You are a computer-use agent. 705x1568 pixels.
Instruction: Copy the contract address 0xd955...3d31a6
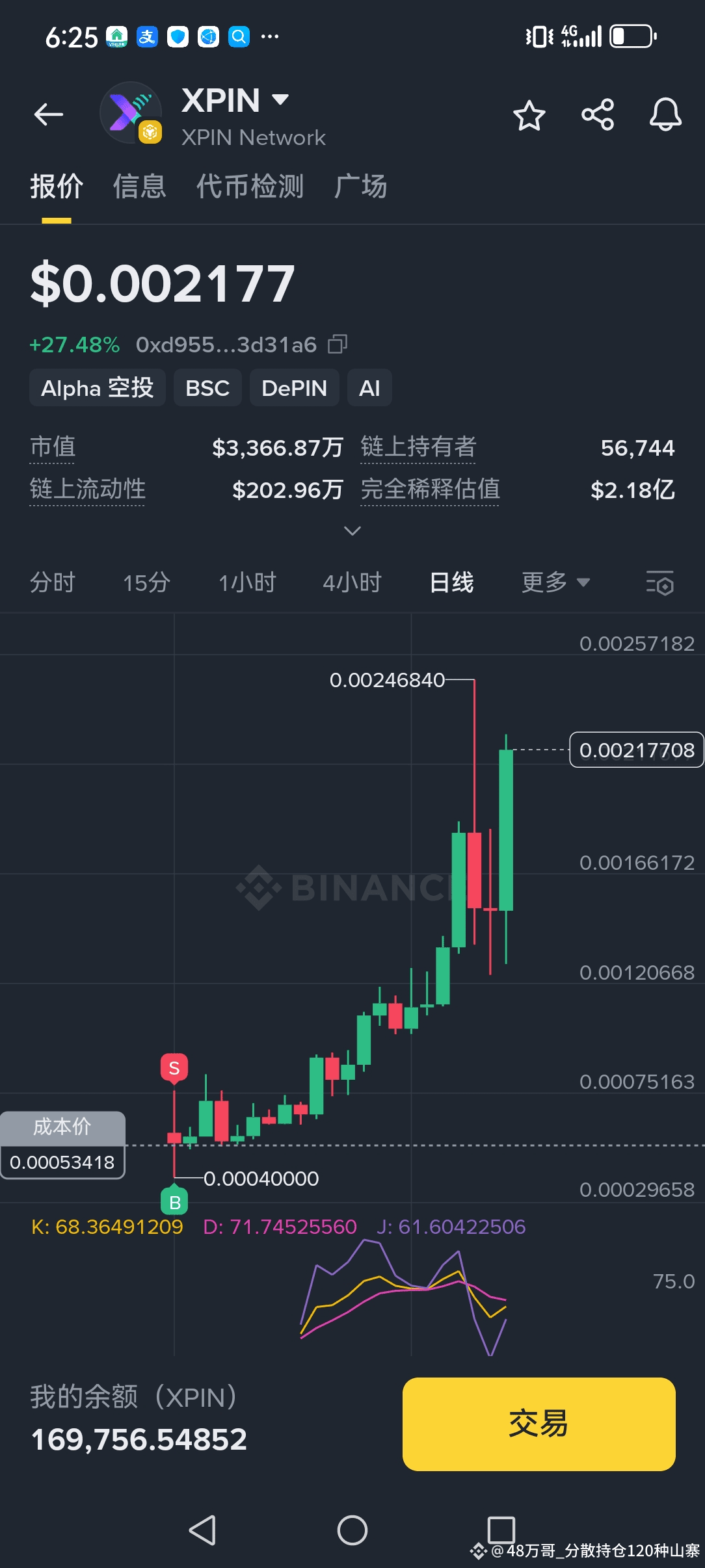click(x=338, y=344)
